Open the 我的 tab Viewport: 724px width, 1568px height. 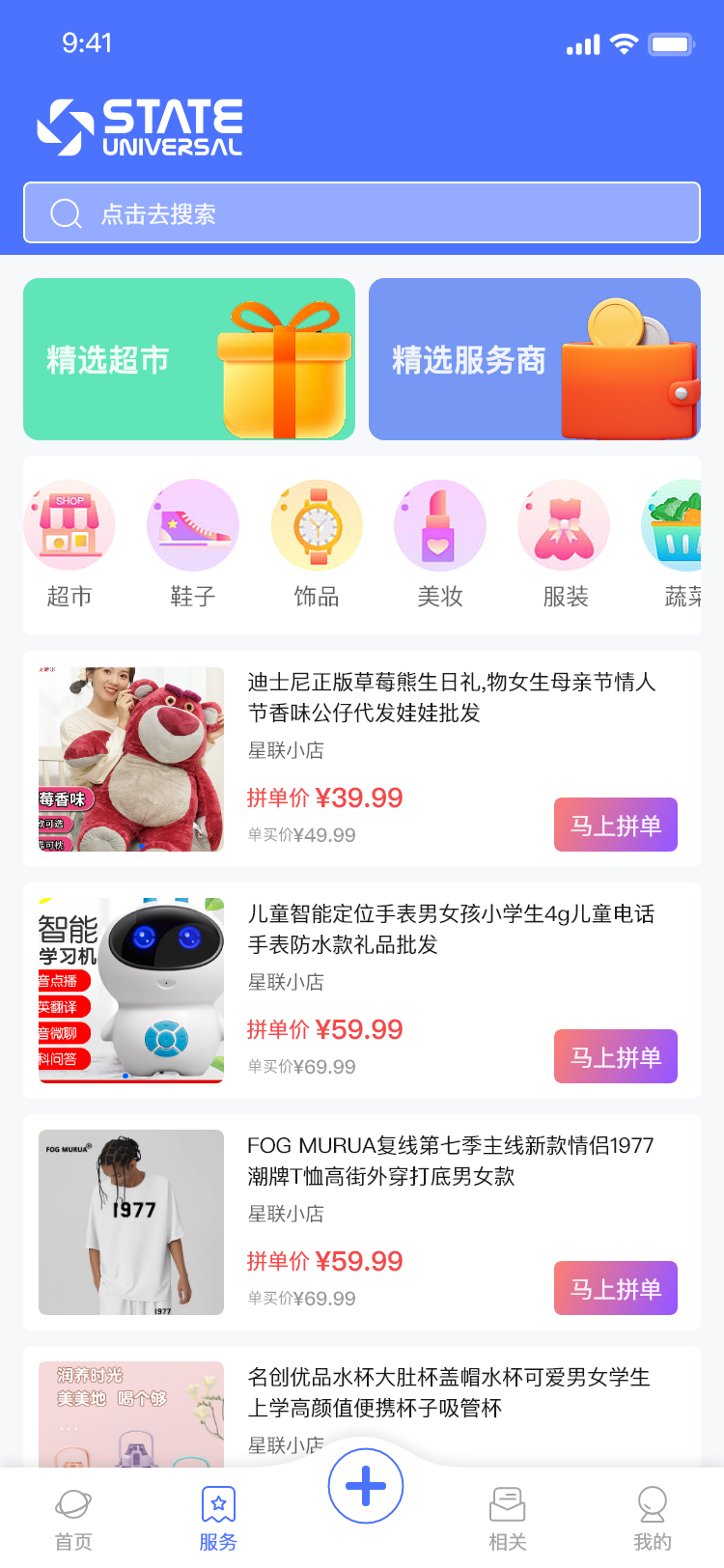(x=653, y=1520)
